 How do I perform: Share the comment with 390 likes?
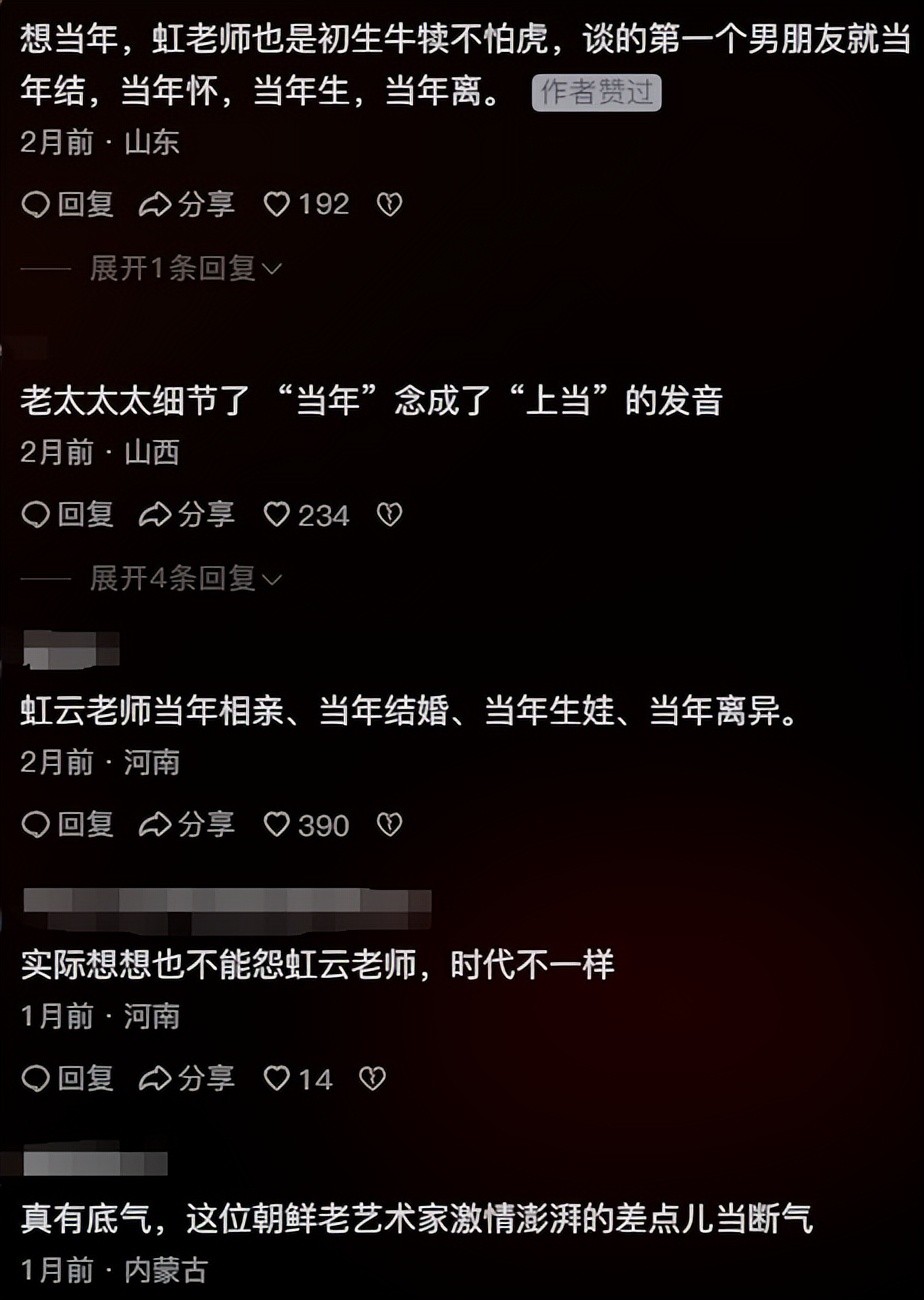[187, 825]
